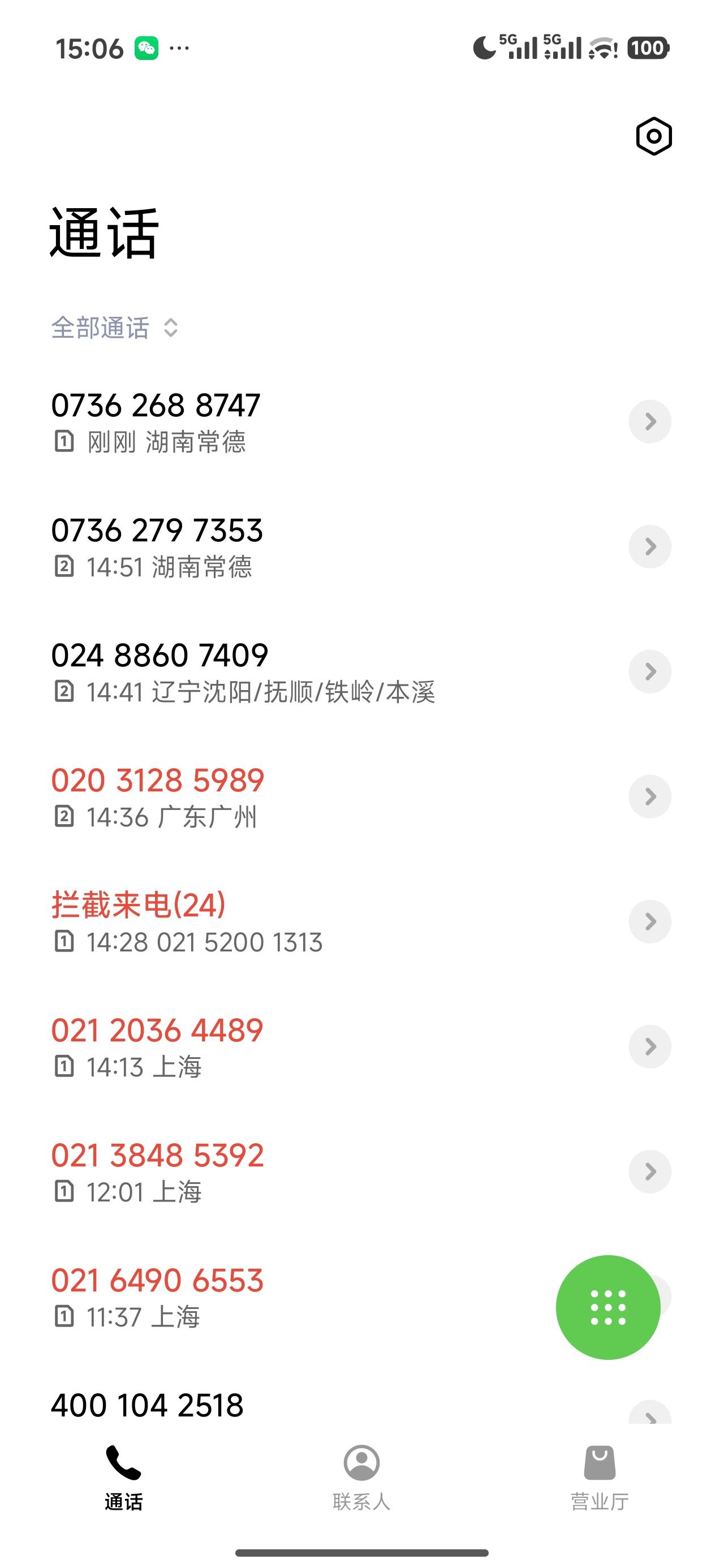Show details of 021 3848 5392
Image resolution: width=724 pixels, height=1568 pixels.
click(650, 1171)
